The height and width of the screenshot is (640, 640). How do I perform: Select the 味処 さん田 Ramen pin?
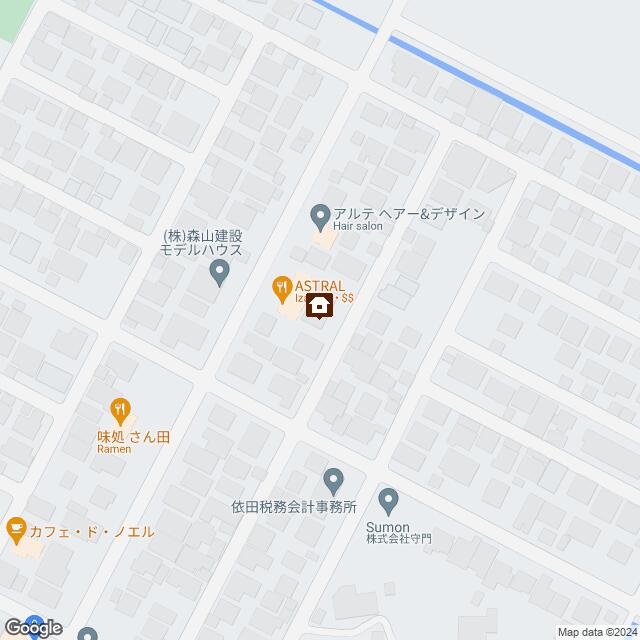click(121, 408)
